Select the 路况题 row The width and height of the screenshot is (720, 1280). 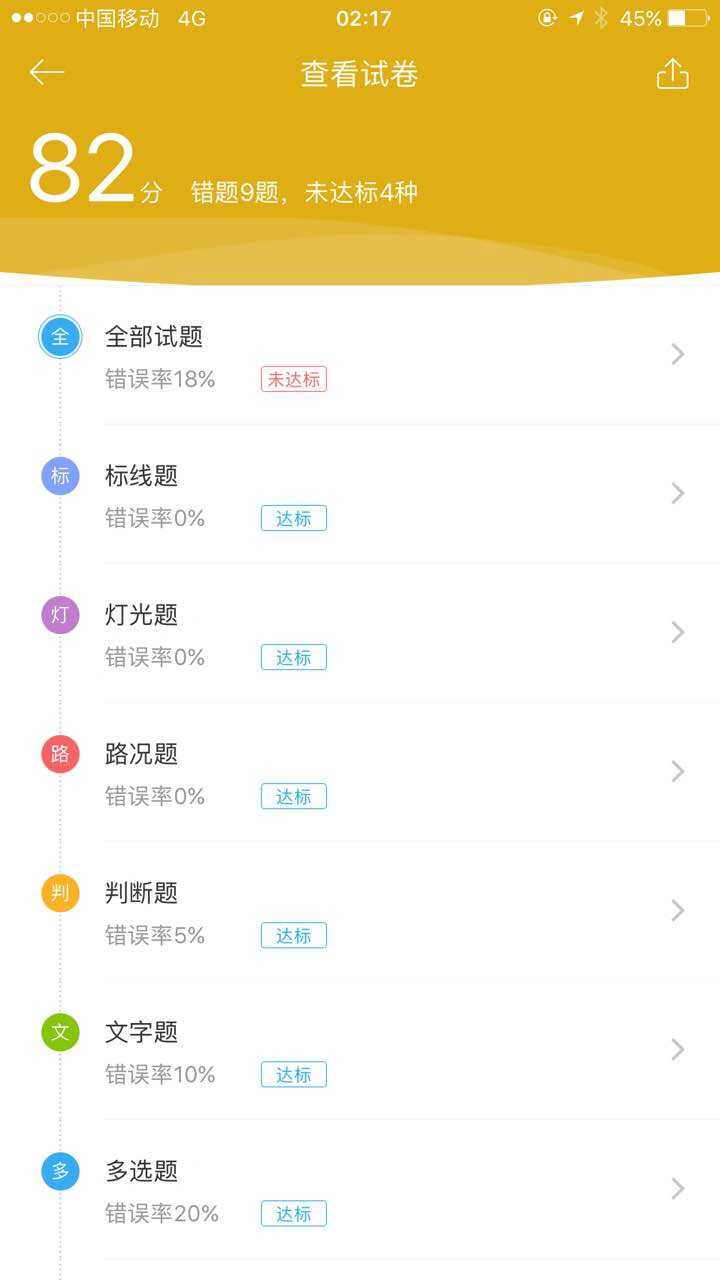pos(360,772)
